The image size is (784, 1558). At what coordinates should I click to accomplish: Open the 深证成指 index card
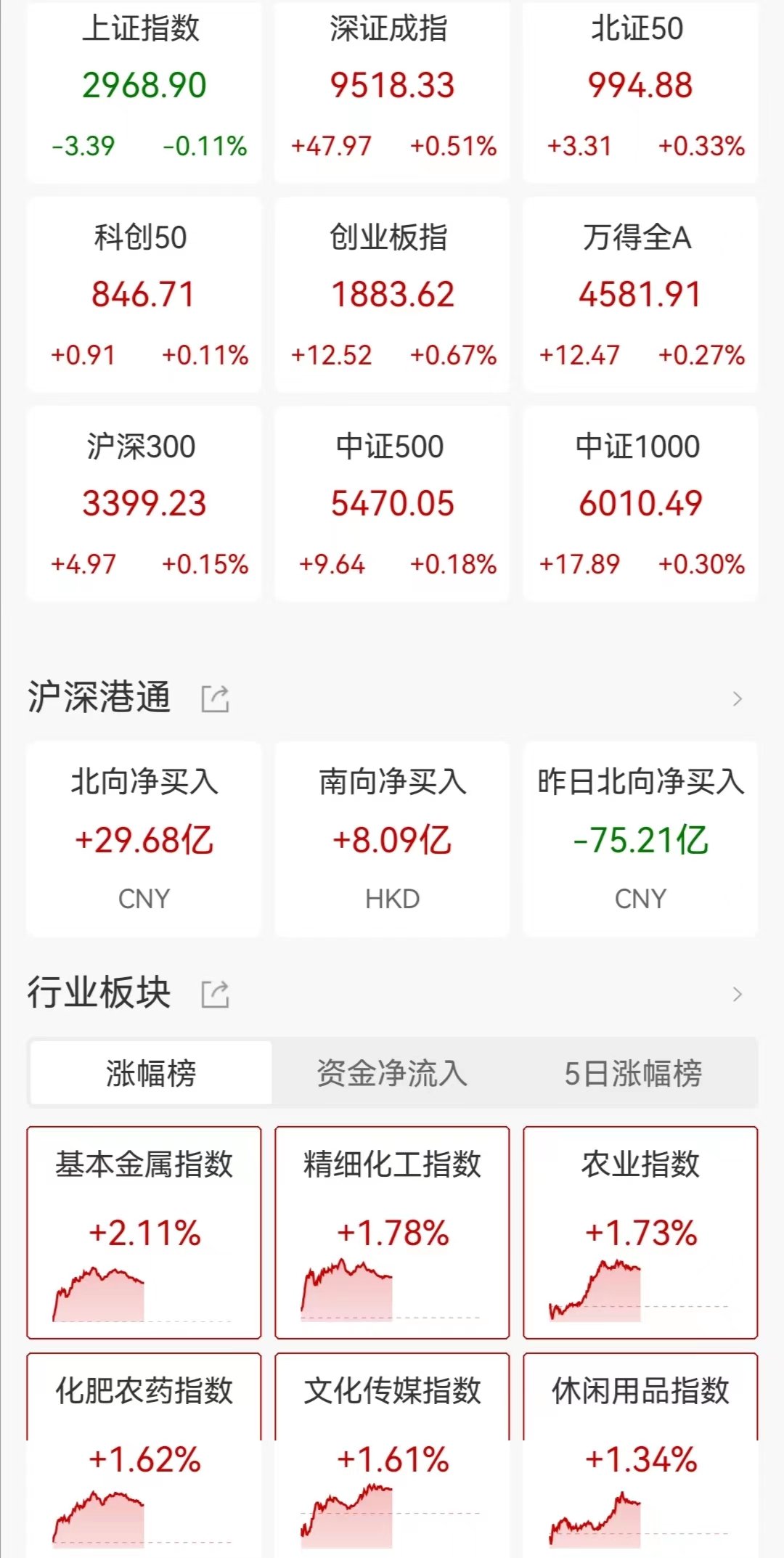point(392,91)
